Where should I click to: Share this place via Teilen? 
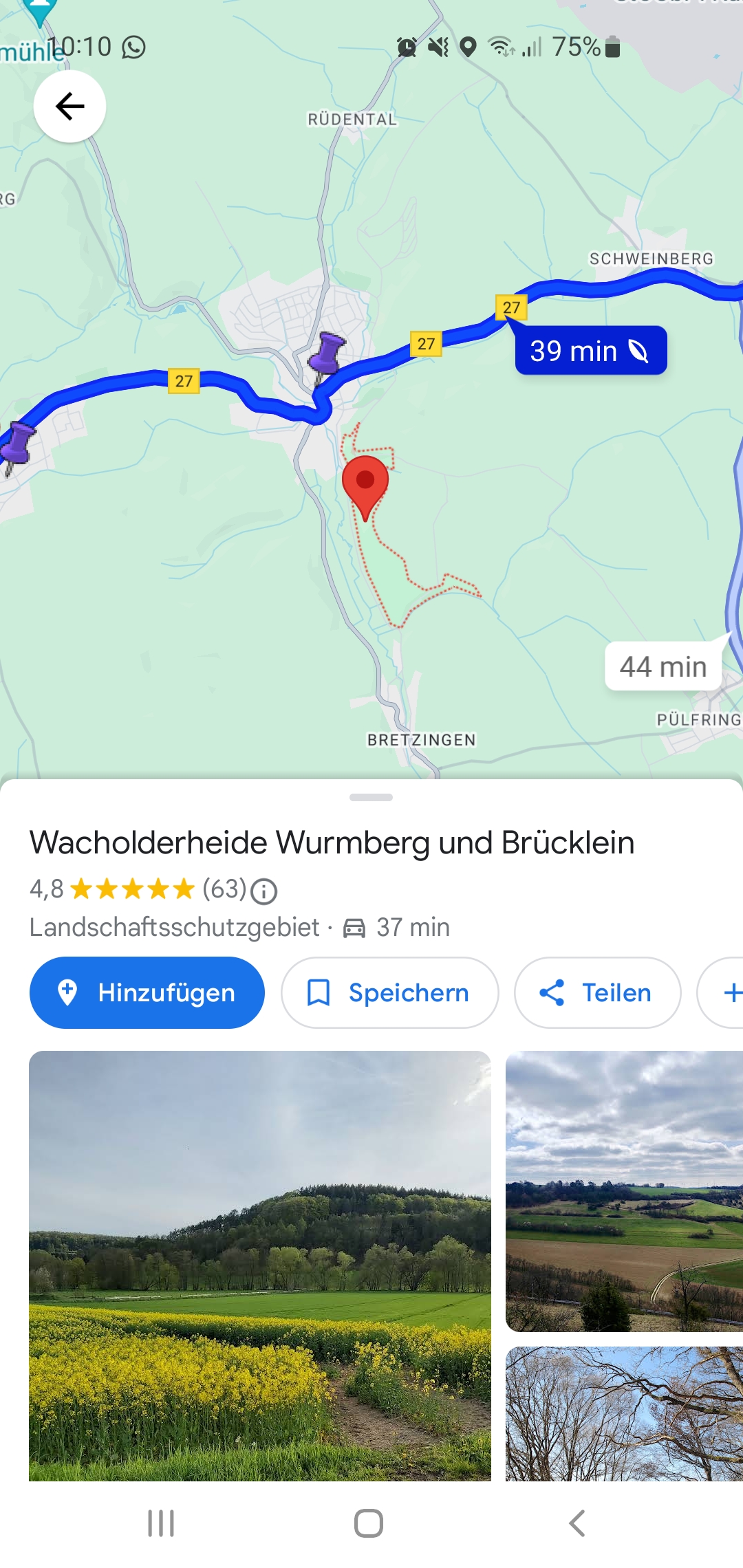[597, 992]
